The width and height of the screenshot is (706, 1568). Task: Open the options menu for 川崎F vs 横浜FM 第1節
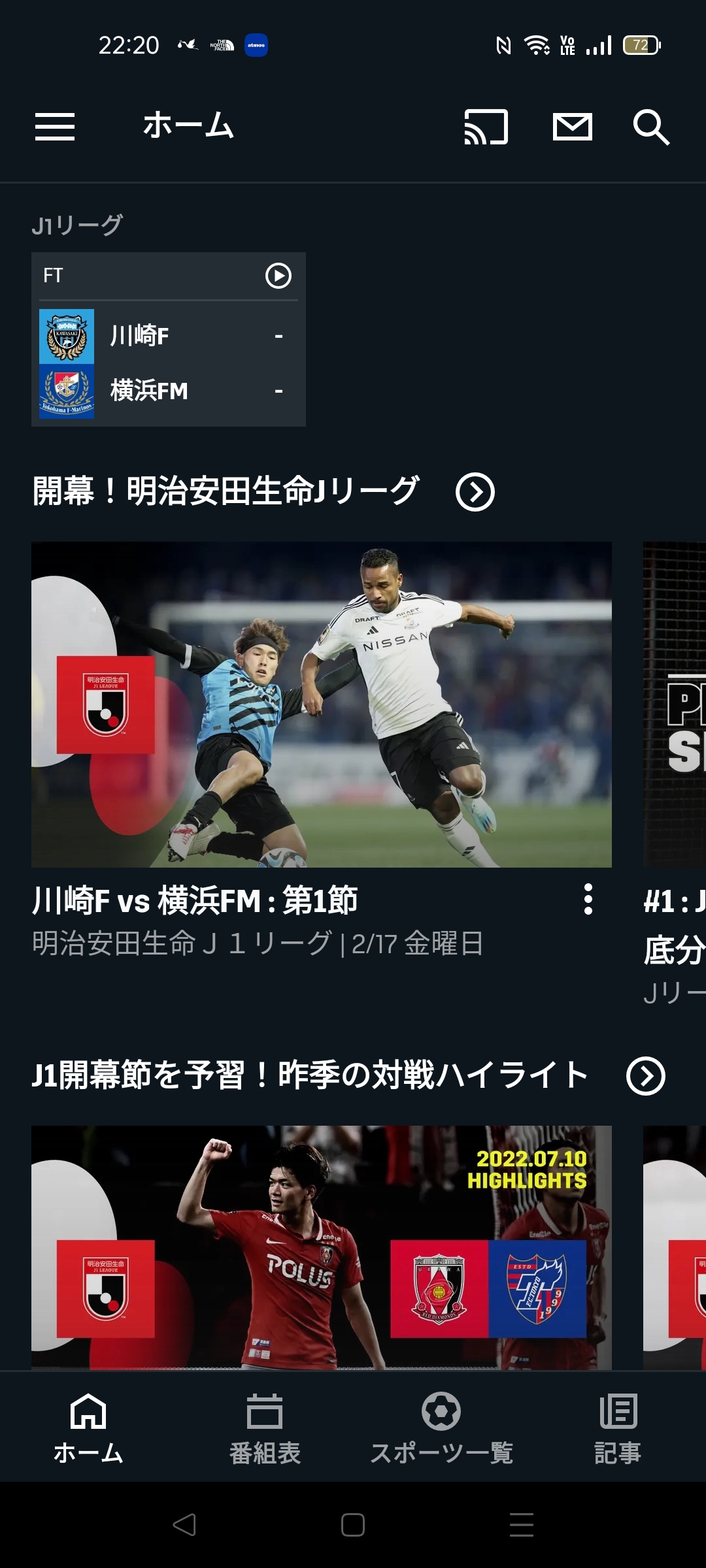point(588,899)
